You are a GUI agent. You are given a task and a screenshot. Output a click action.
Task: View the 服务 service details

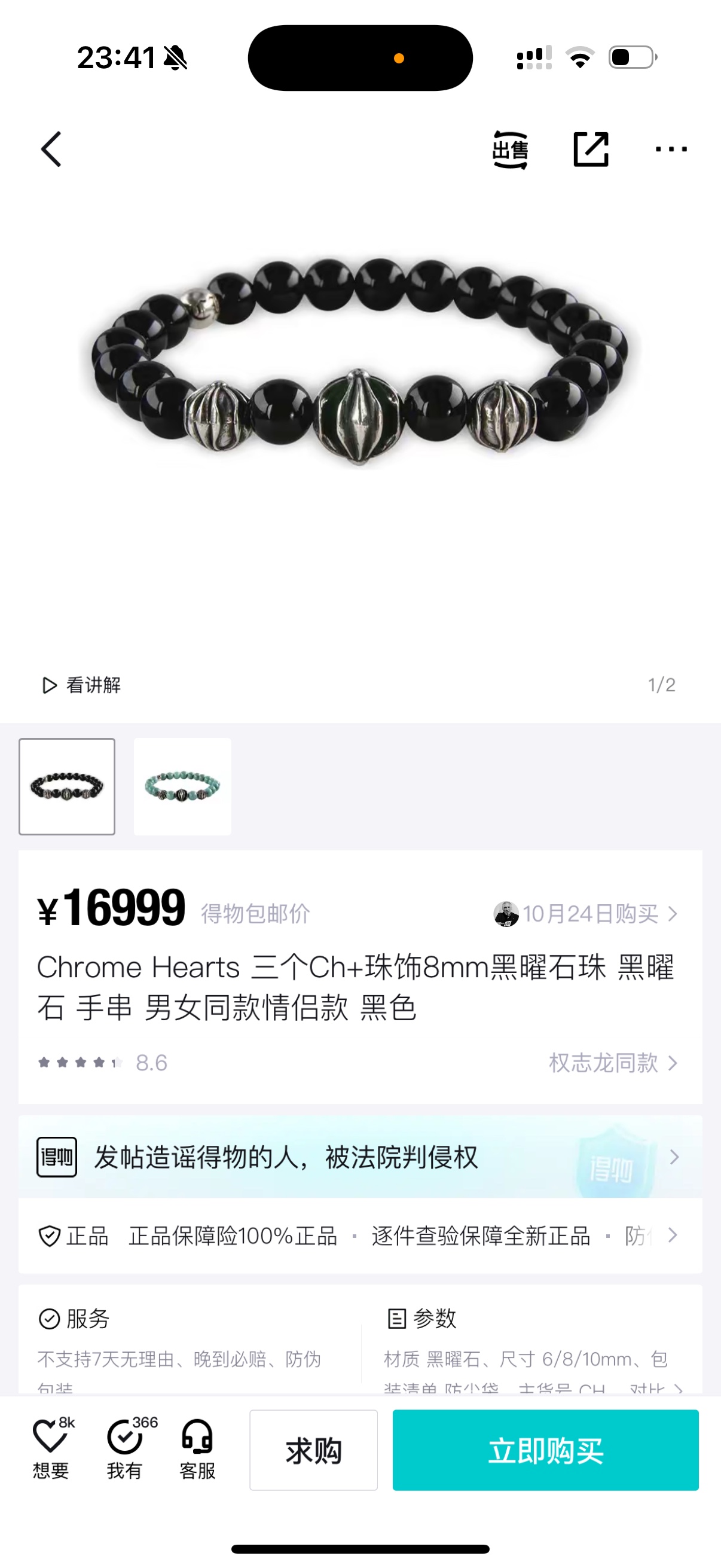[x=182, y=1345]
